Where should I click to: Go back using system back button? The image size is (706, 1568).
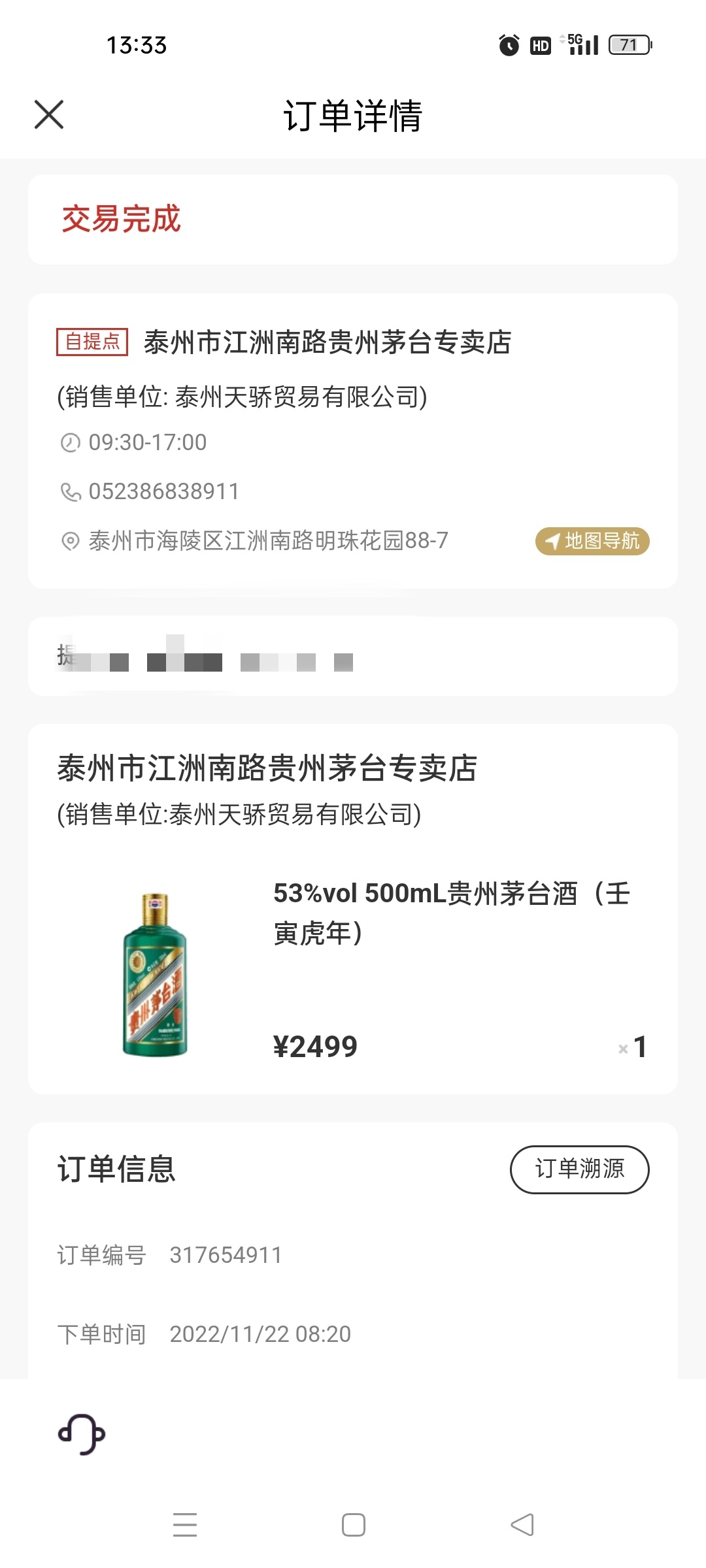[522, 1525]
